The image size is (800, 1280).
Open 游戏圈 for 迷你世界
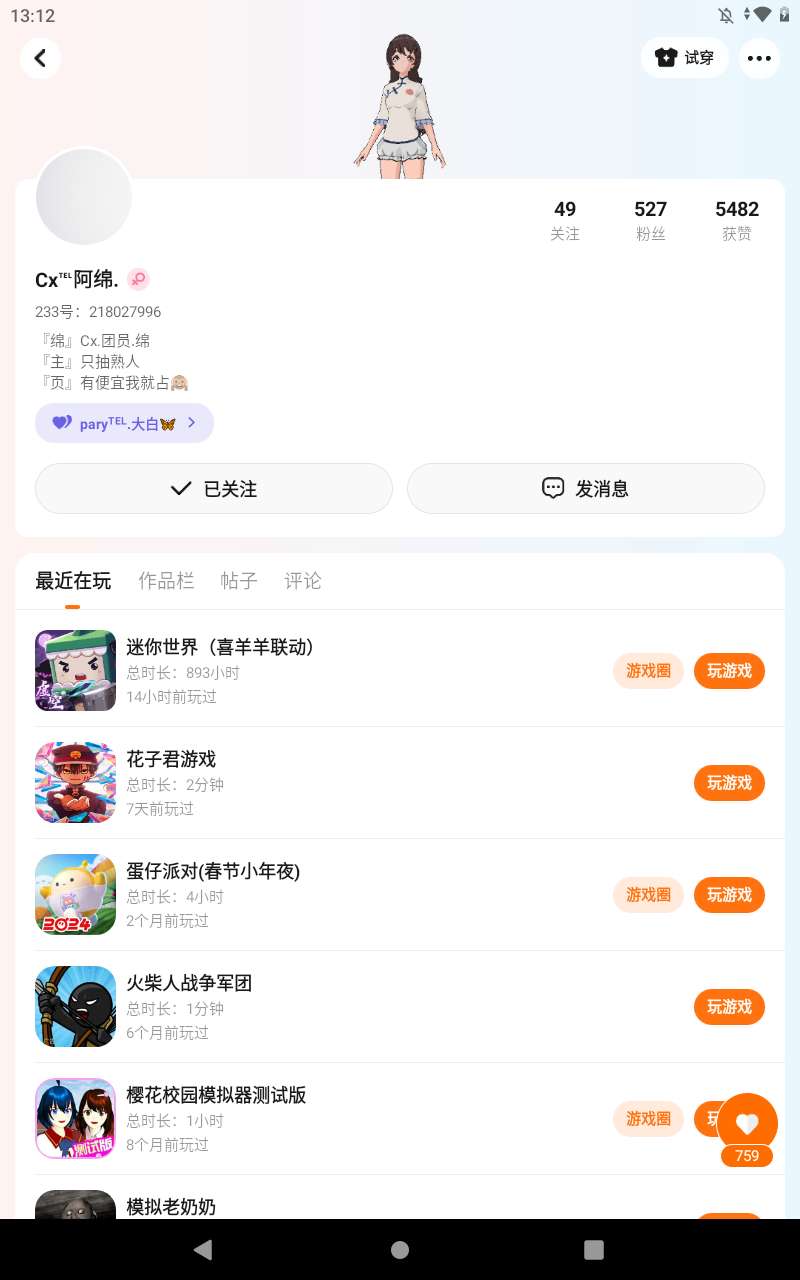(648, 671)
